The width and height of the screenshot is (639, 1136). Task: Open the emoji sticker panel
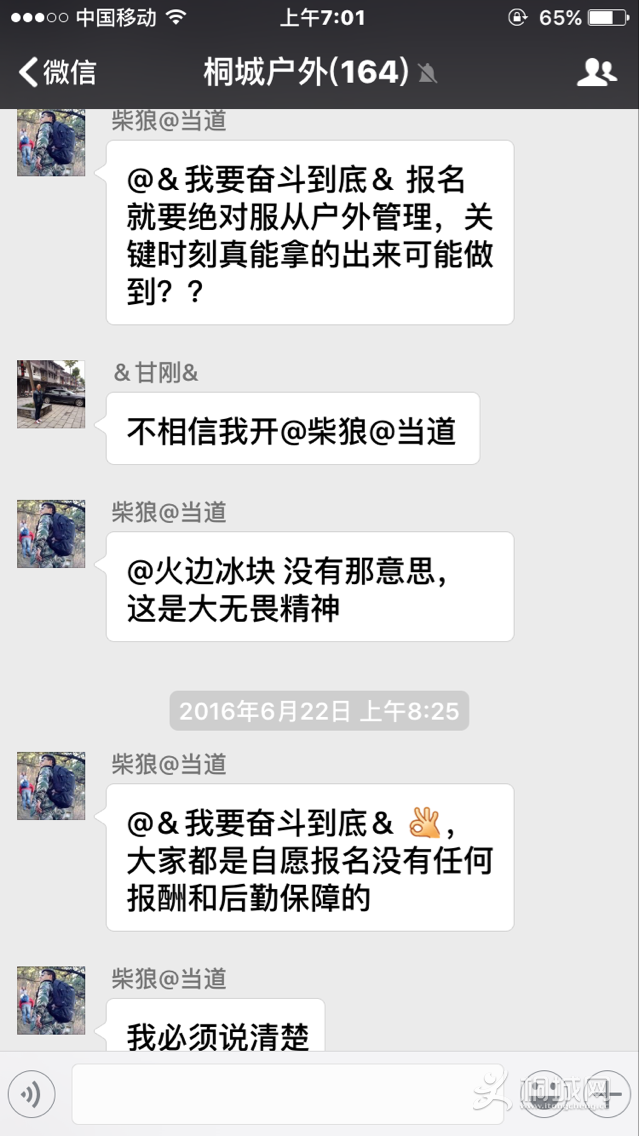click(x=546, y=1095)
